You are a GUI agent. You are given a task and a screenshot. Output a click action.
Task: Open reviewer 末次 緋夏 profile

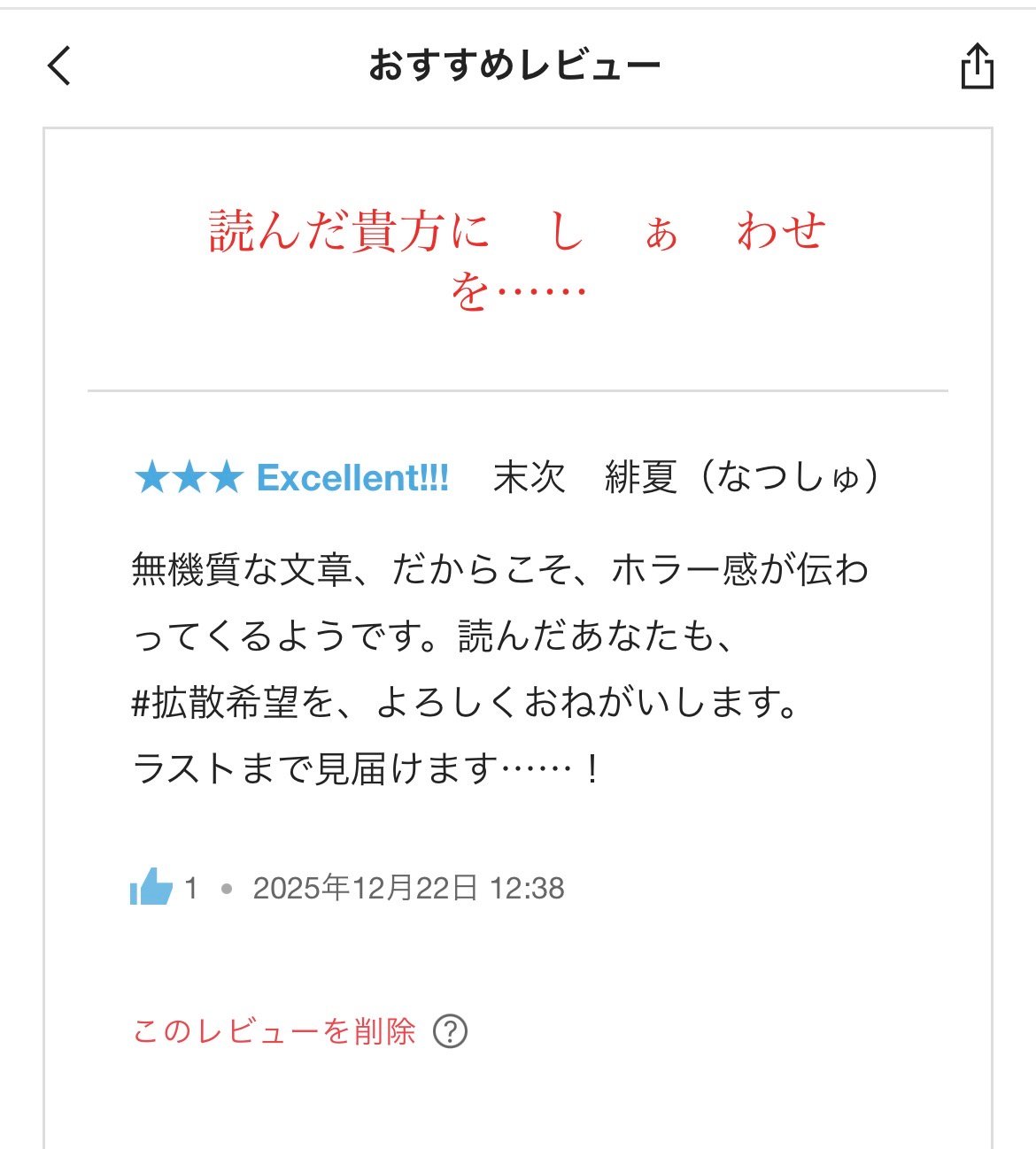pyautogui.click(x=685, y=478)
